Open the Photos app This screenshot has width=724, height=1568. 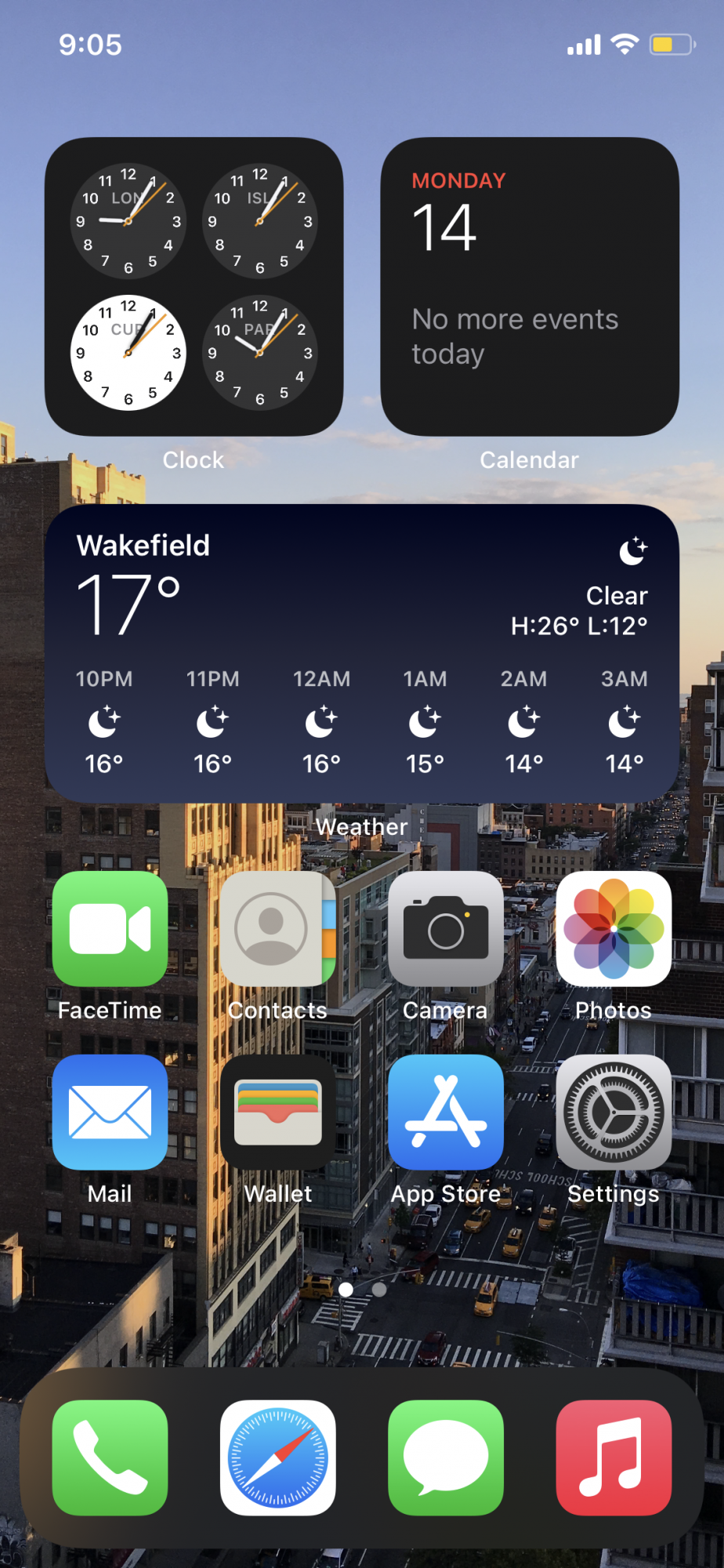point(614,928)
